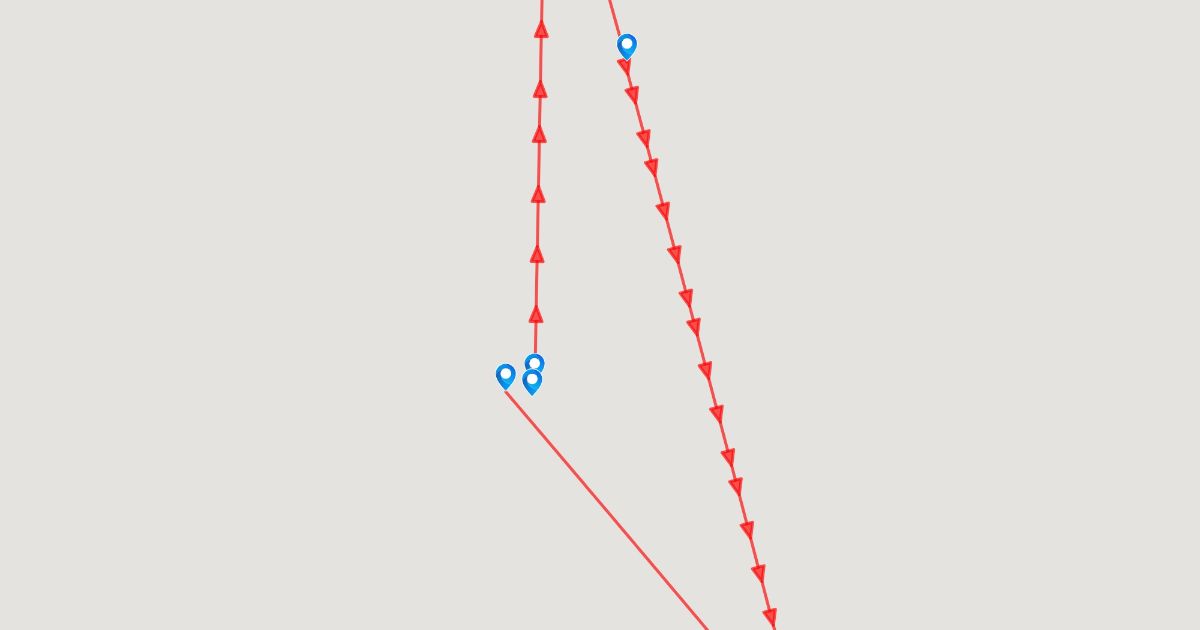The width and height of the screenshot is (1200, 630).
Task: Select the map pin on the descending arrow route
Action: [627, 45]
